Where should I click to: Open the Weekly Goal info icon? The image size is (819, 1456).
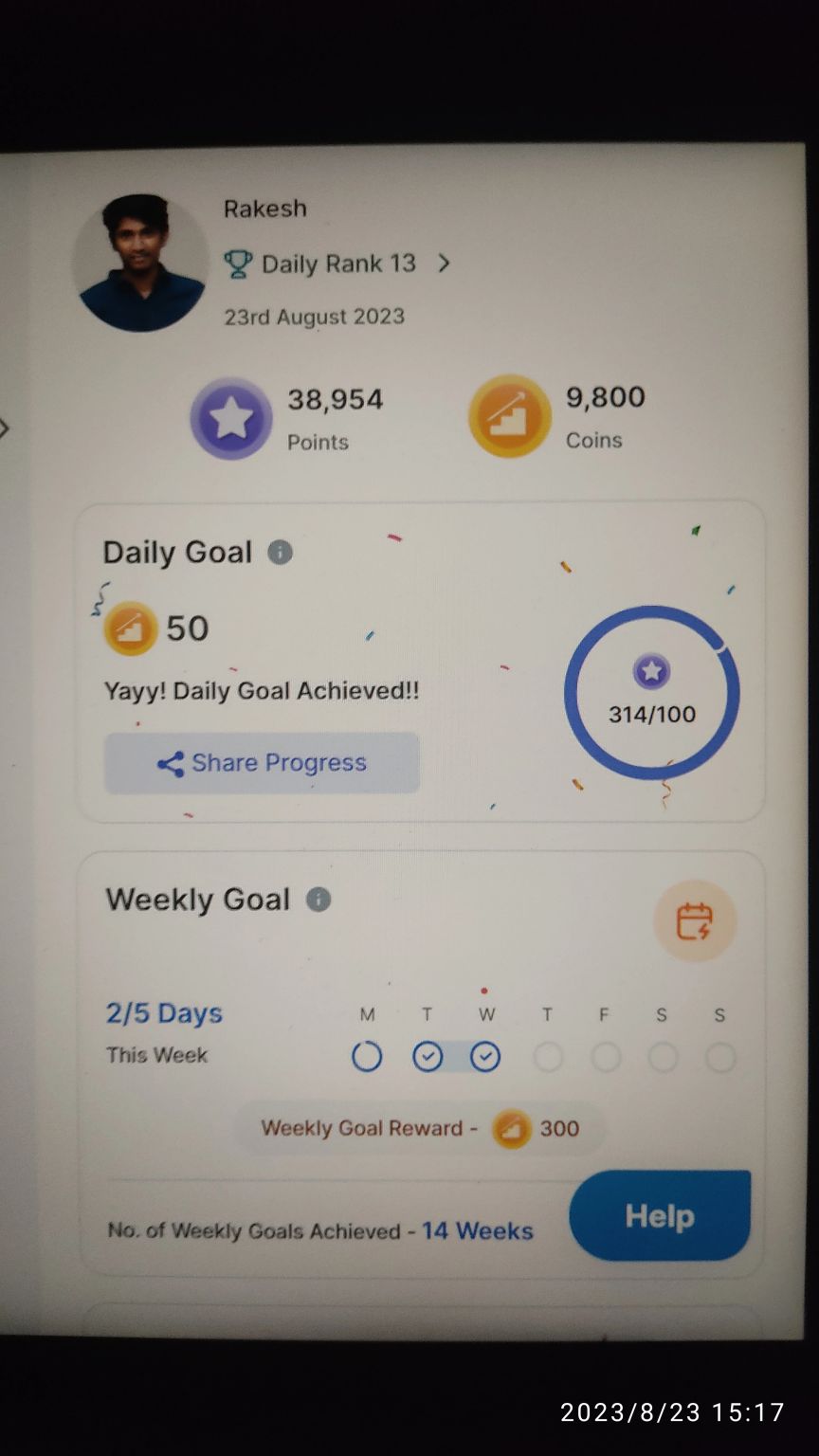click(x=318, y=900)
